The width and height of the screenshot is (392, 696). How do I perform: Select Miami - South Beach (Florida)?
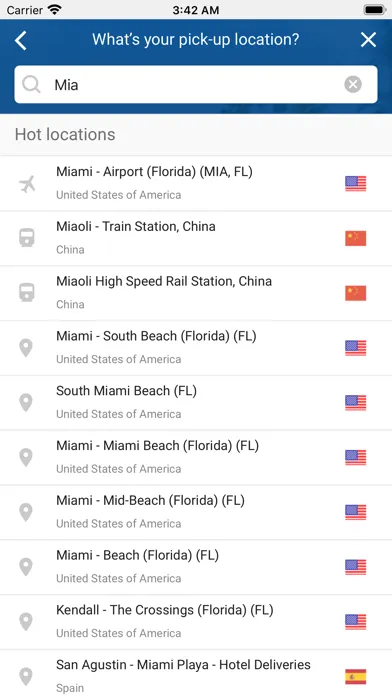[196, 348]
